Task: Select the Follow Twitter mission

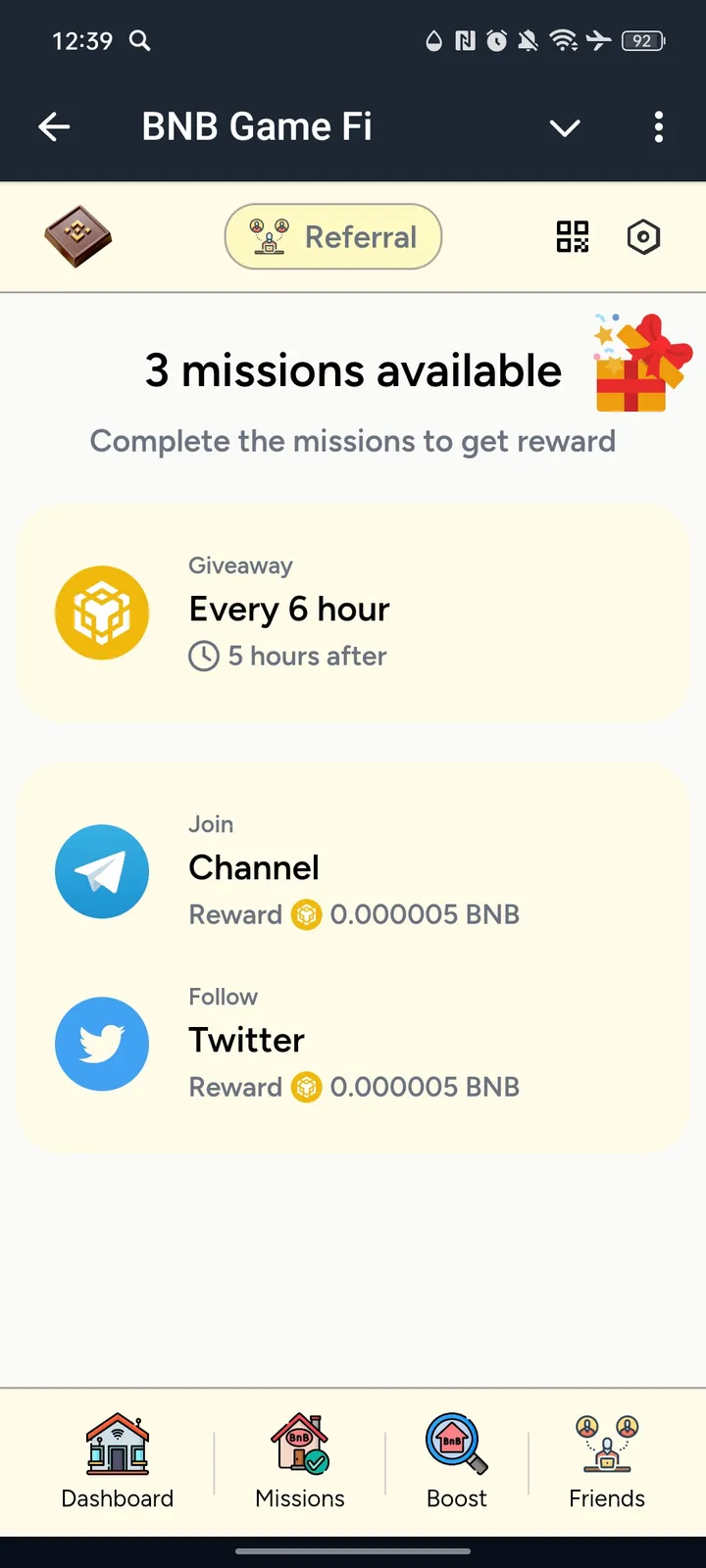Action: (353, 1044)
